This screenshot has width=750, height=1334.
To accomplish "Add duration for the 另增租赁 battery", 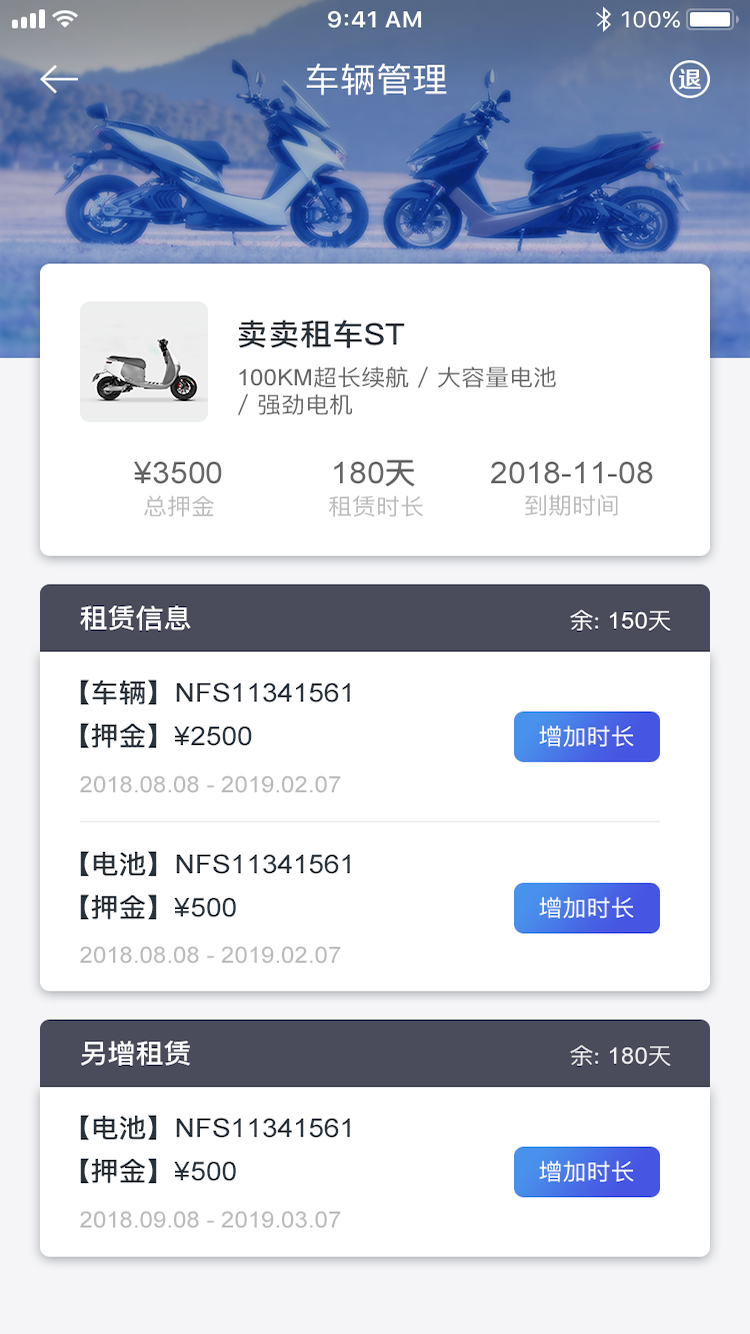I will (586, 1172).
